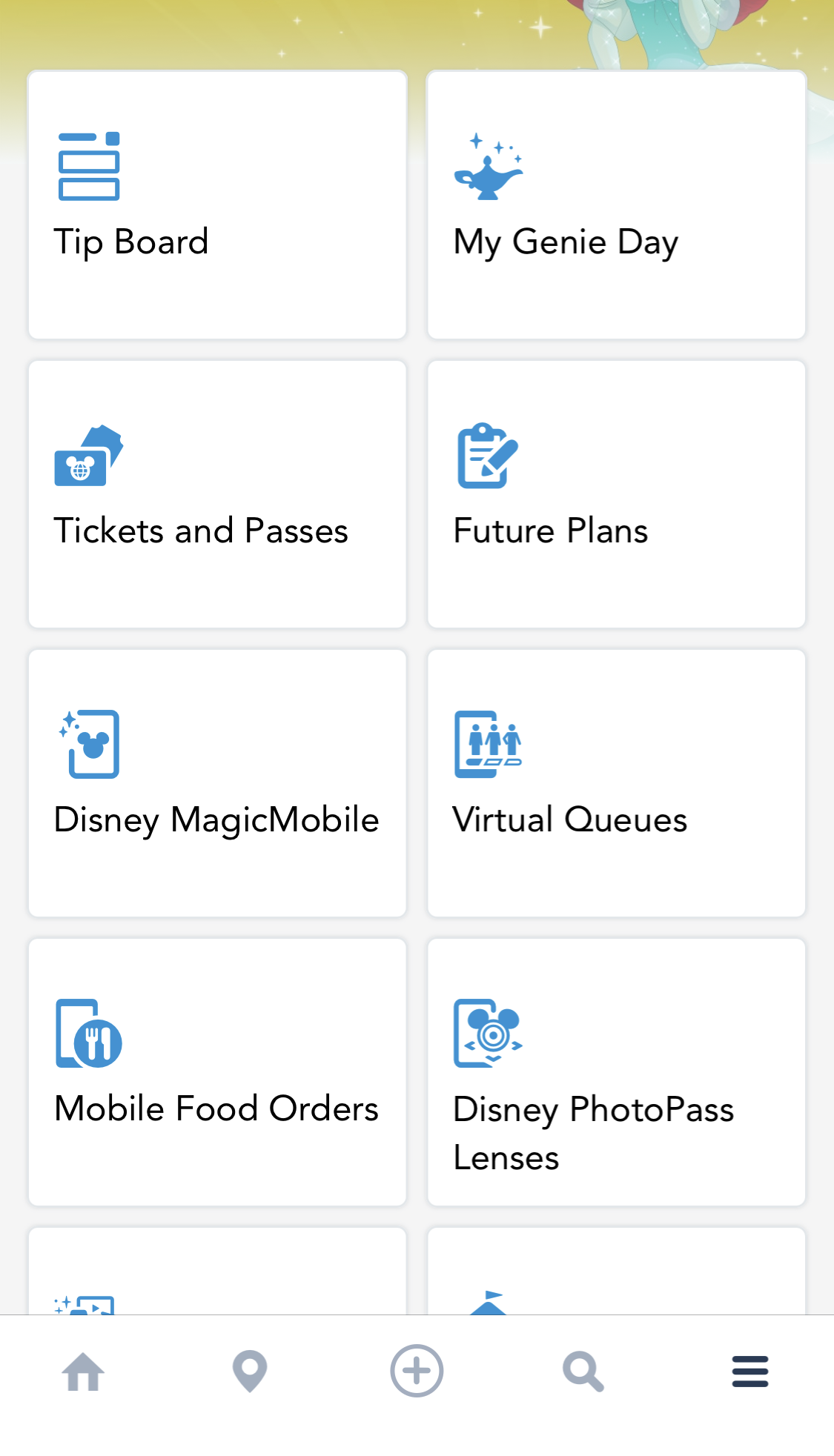Screen dimensions: 834x1456
Task: Open the map location tab
Action: 250,1372
